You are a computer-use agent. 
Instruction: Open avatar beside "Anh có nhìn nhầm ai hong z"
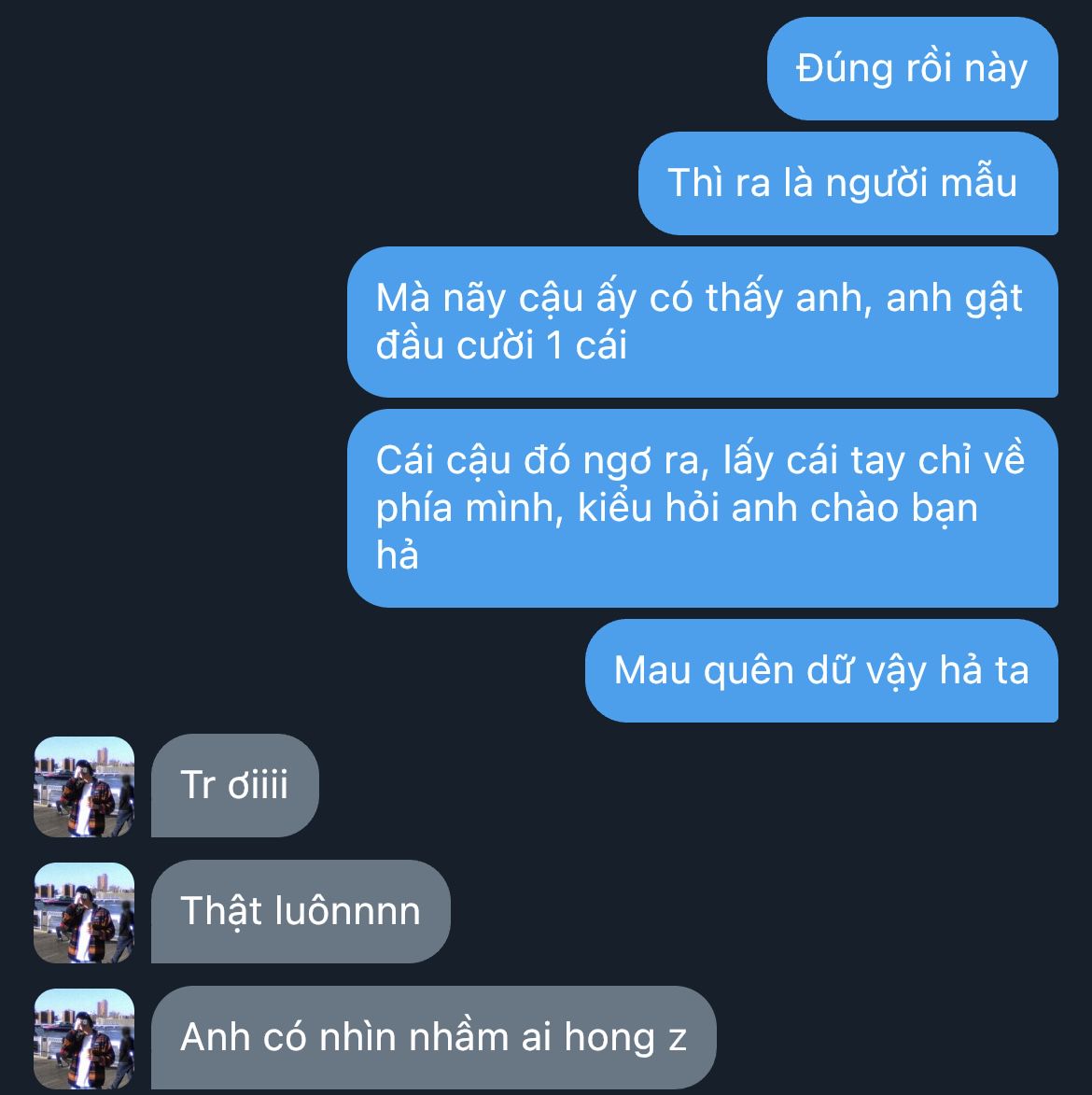click(x=84, y=1038)
